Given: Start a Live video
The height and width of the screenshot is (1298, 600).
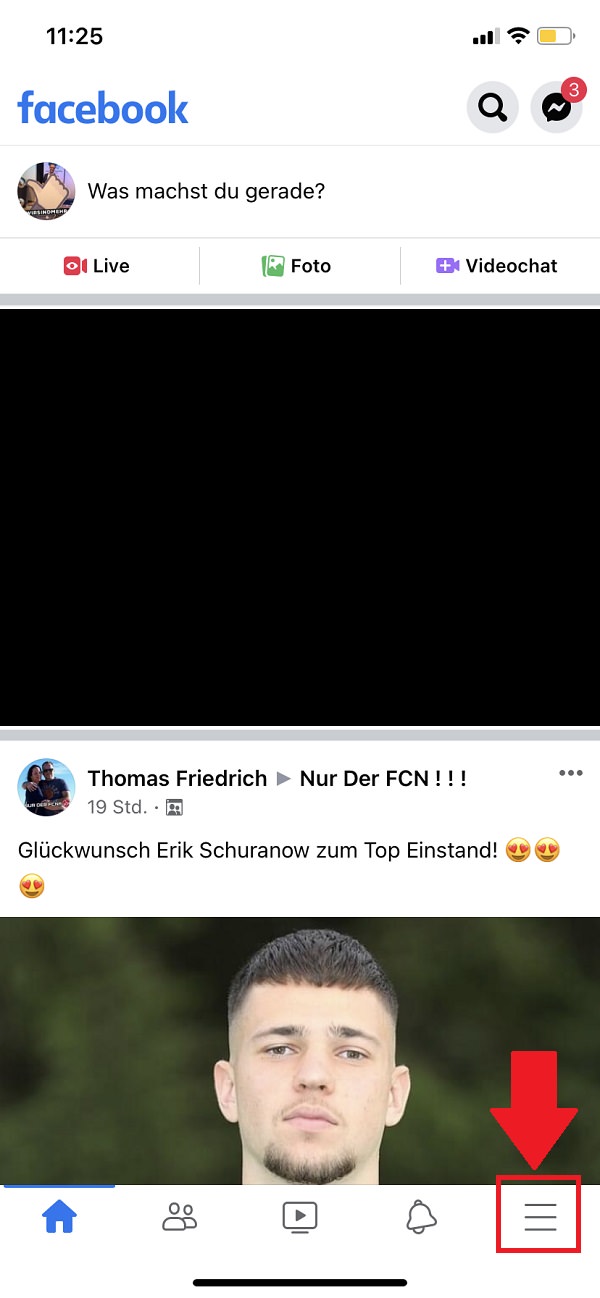Looking at the screenshot, I should tap(97, 266).
